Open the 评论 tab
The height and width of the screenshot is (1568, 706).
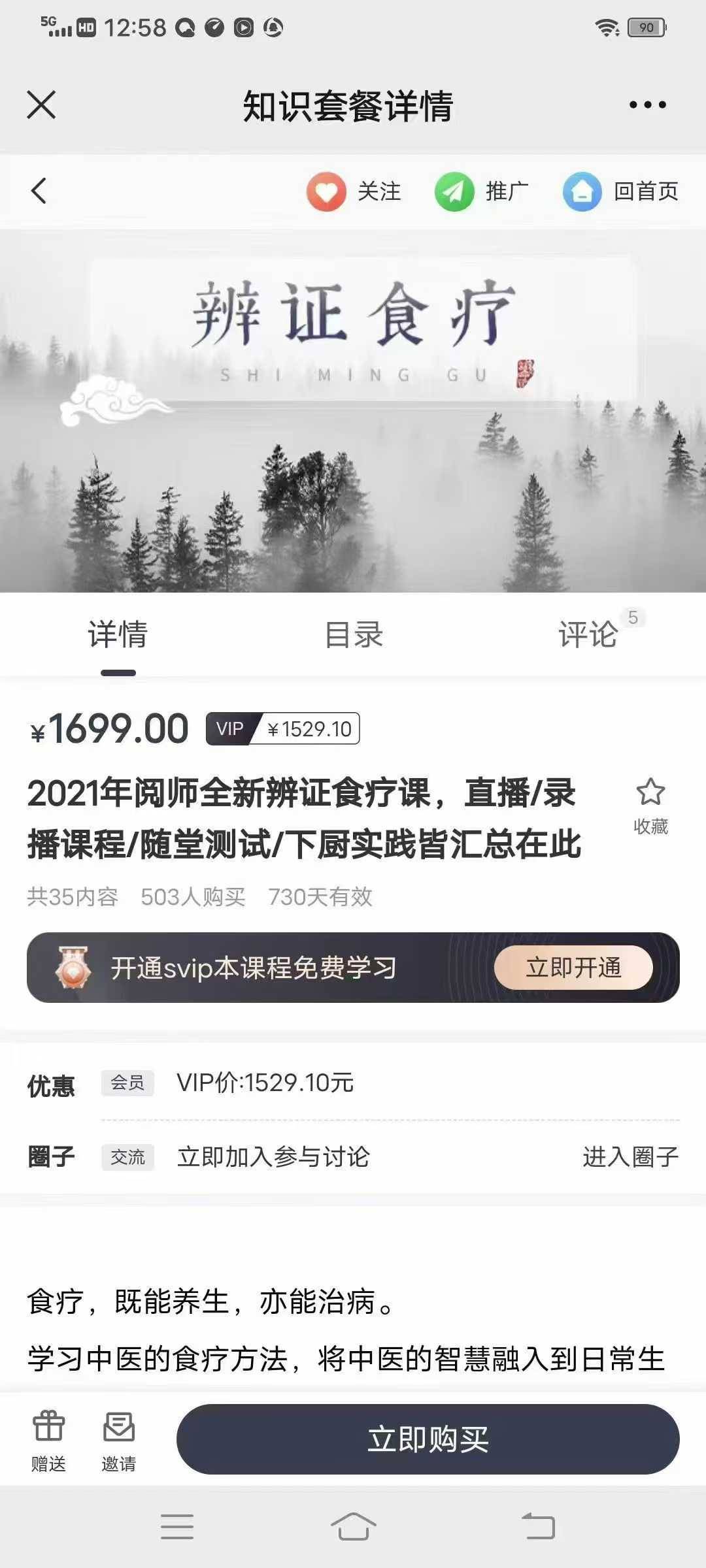tap(588, 635)
